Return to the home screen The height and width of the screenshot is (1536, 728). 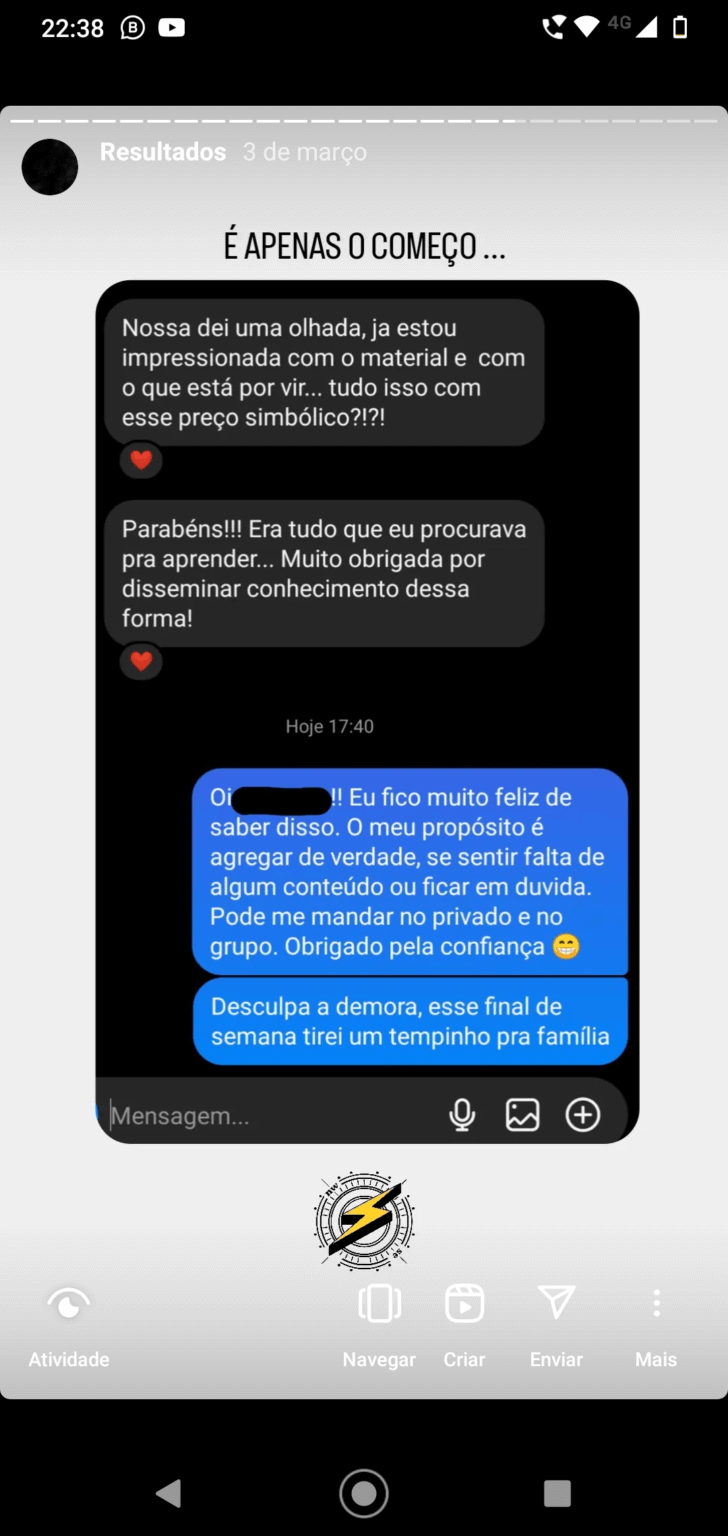click(x=364, y=1493)
